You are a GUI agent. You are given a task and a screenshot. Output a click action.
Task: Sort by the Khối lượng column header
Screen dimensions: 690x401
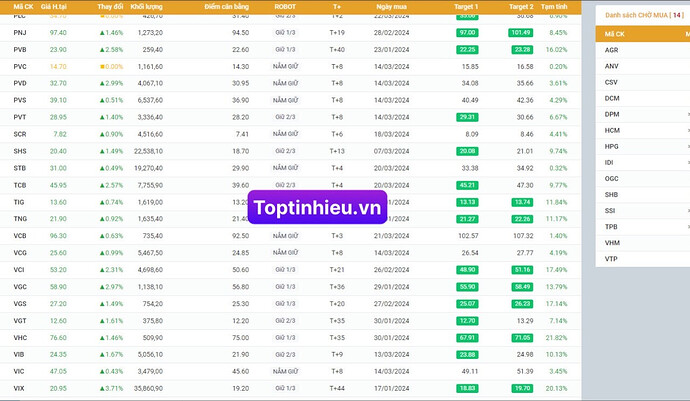pyautogui.click(x=148, y=6)
